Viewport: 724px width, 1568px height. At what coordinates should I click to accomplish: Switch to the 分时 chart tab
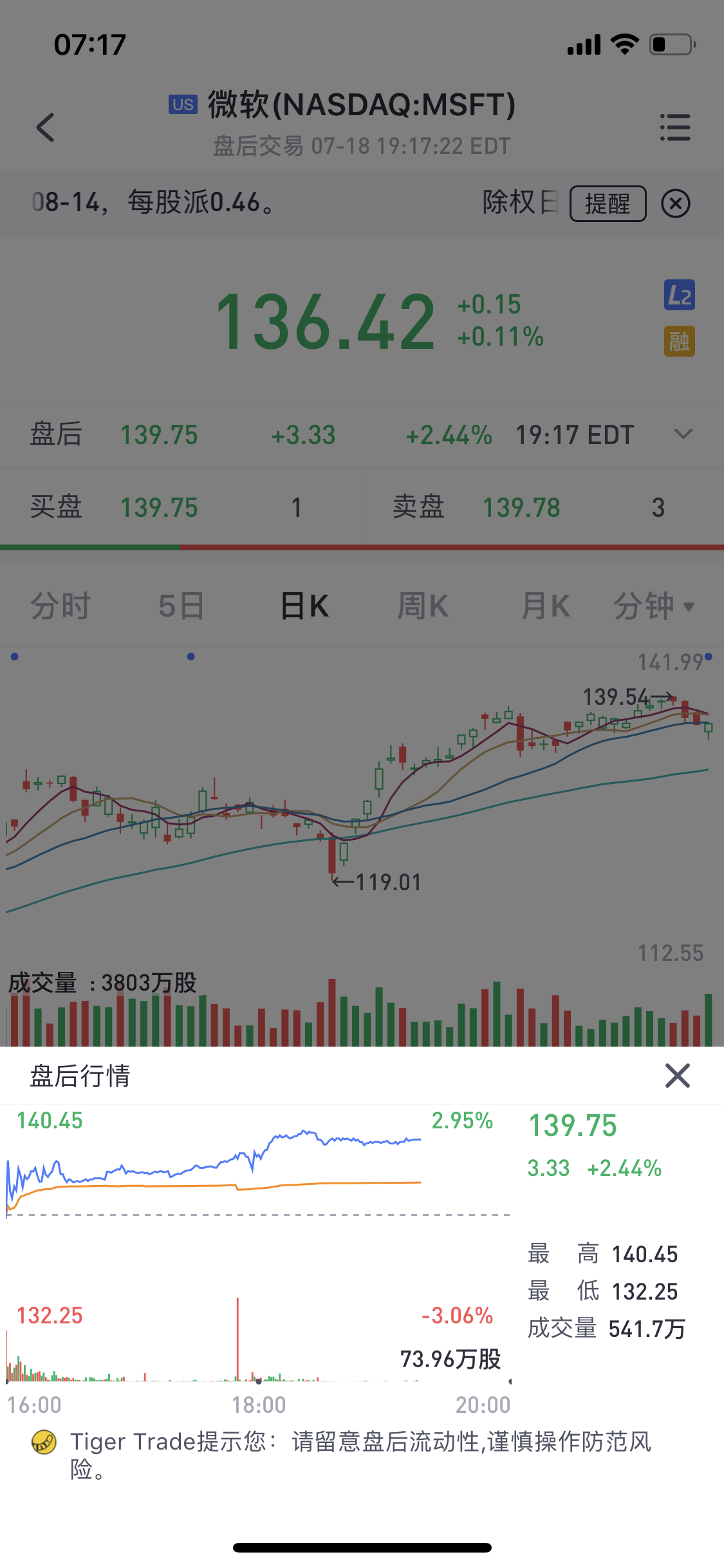coord(60,606)
